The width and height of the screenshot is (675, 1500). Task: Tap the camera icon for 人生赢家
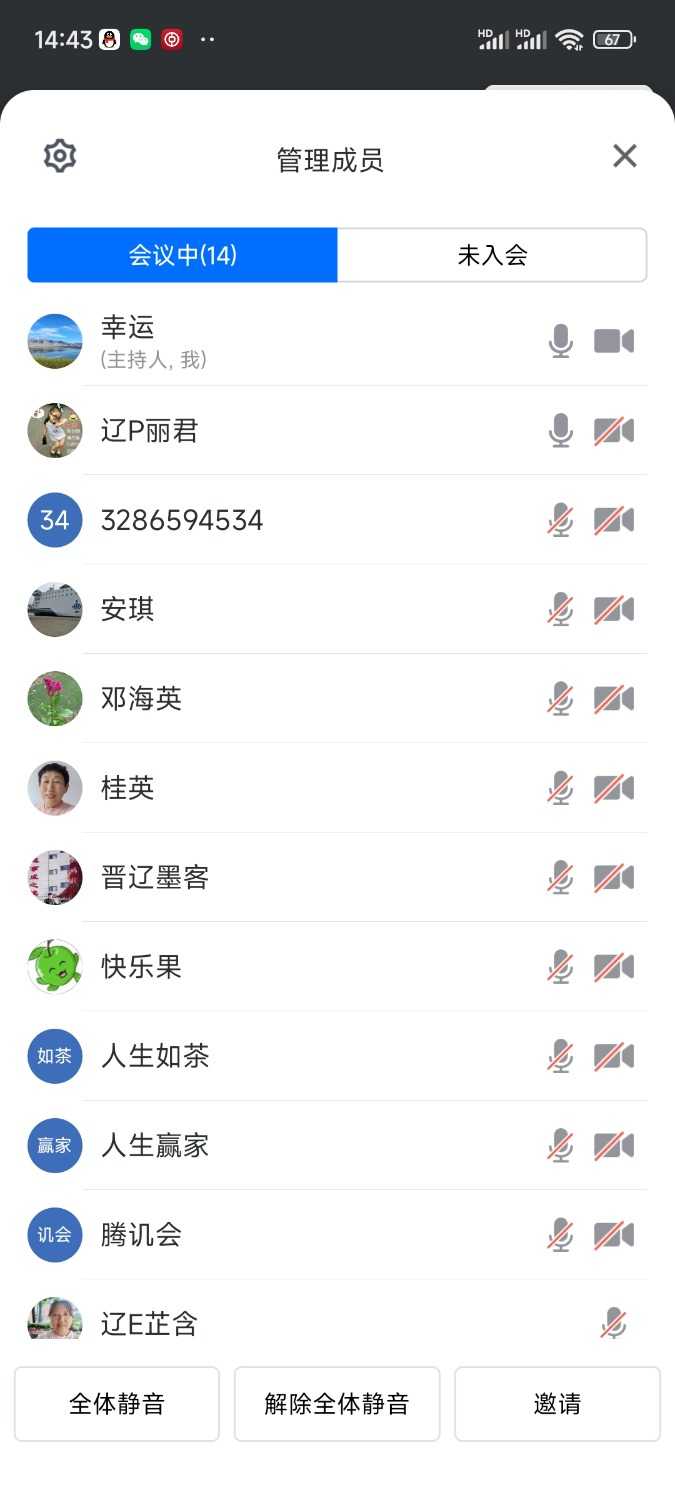pos(614,1145)
